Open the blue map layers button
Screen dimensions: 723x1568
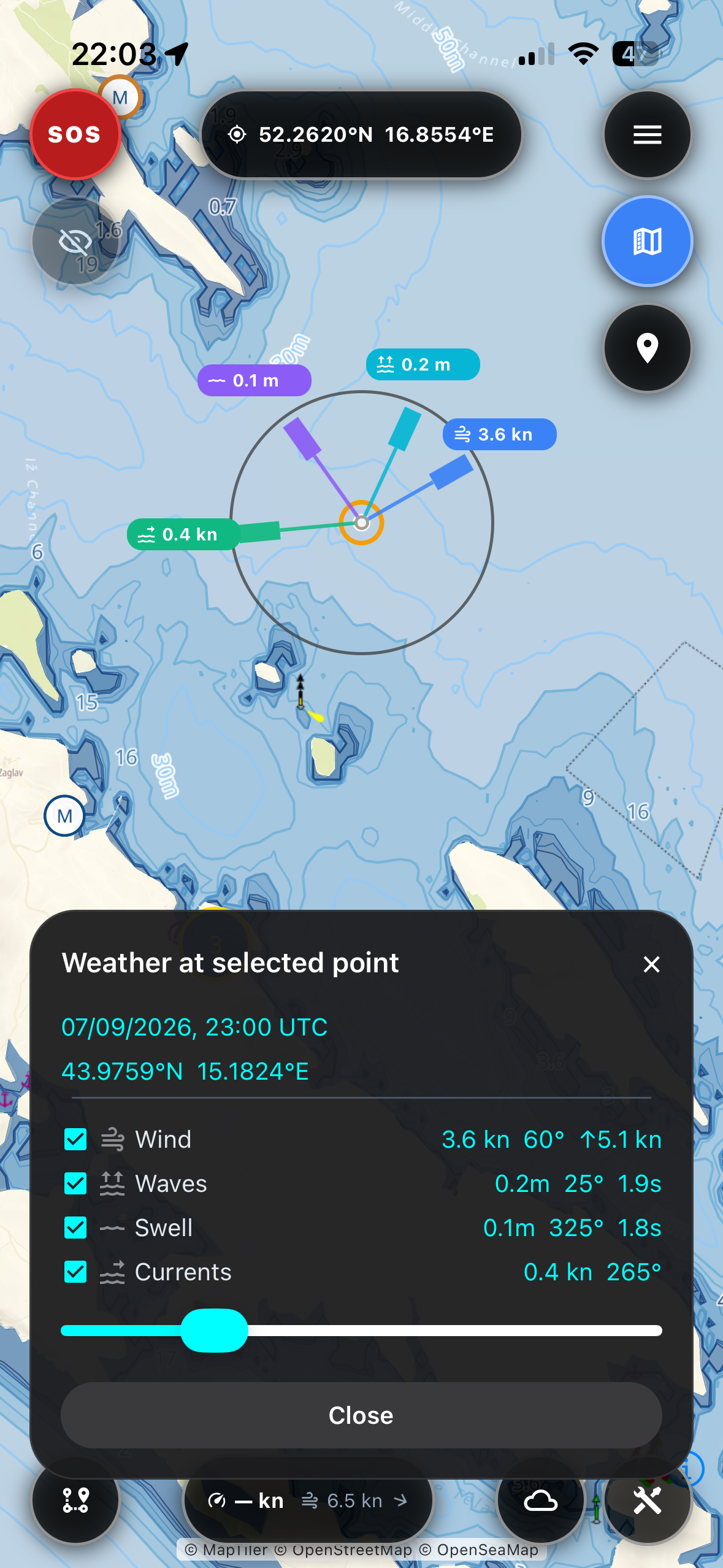point(647,241)
